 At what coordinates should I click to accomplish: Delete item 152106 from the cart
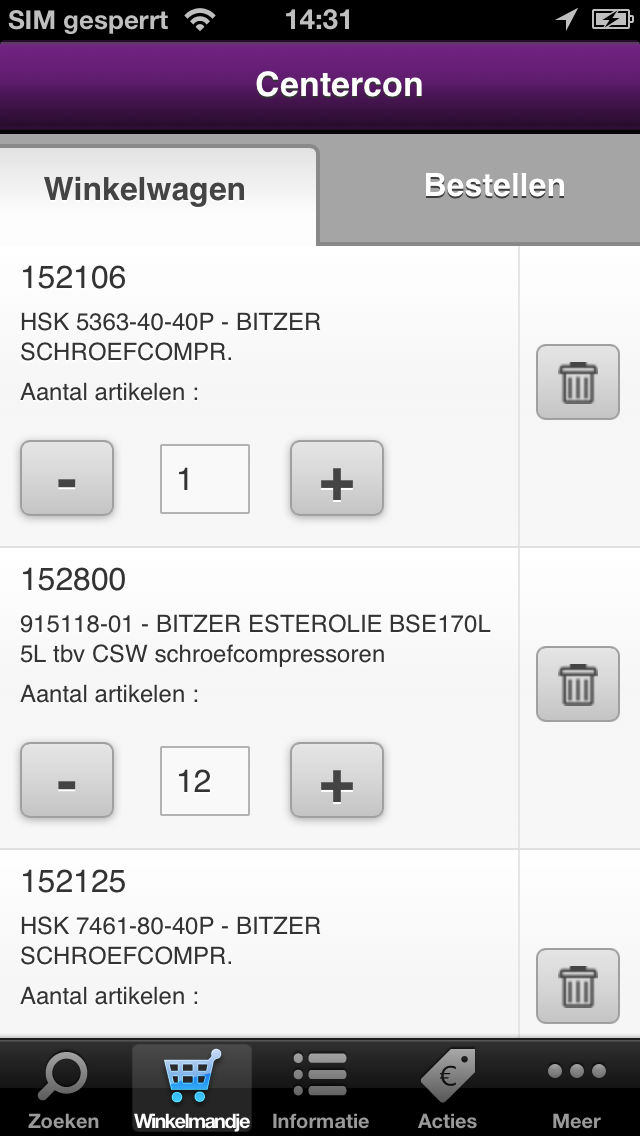[578, 382]
